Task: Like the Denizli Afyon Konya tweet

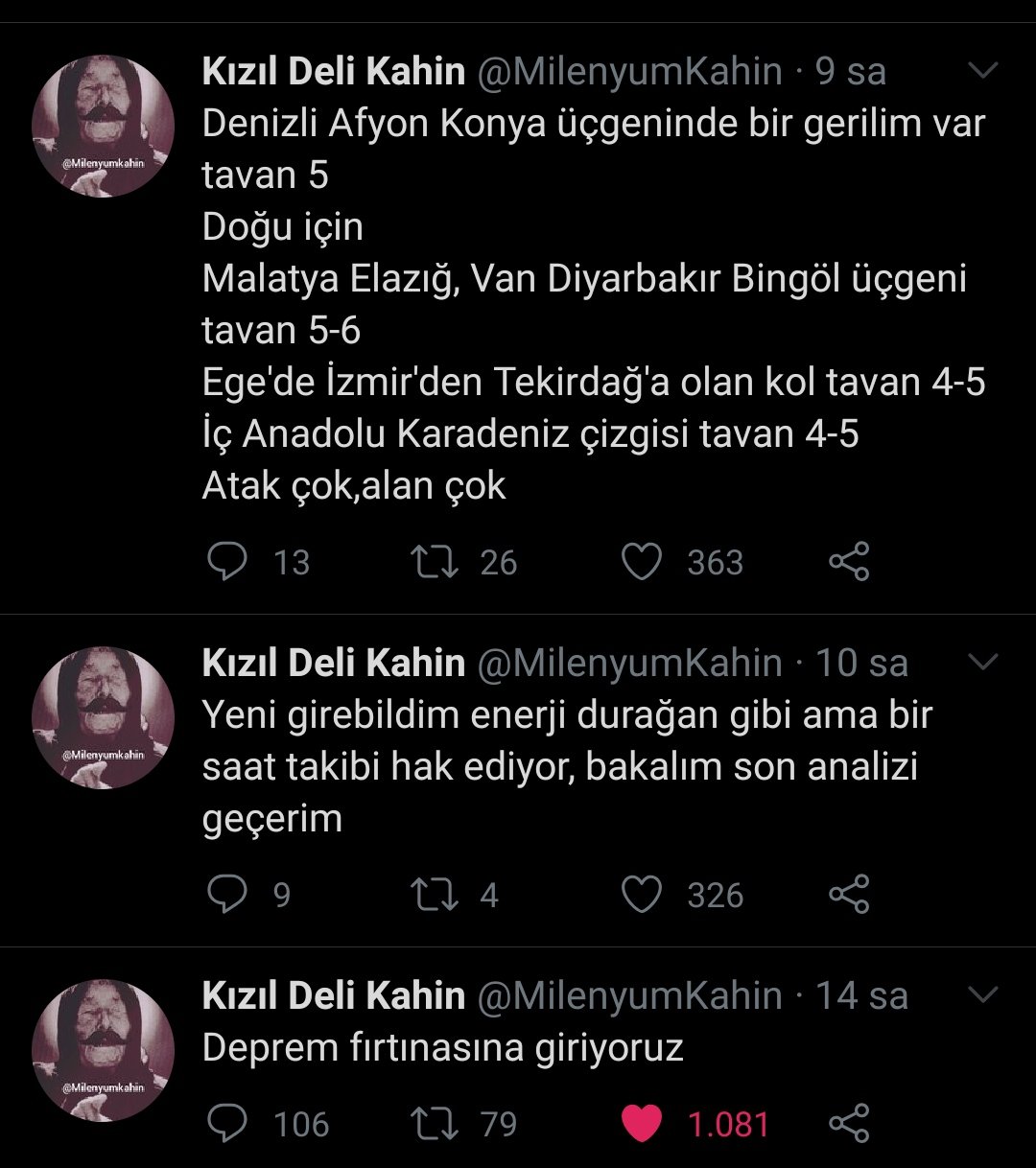Action: [x=642, y=562]
